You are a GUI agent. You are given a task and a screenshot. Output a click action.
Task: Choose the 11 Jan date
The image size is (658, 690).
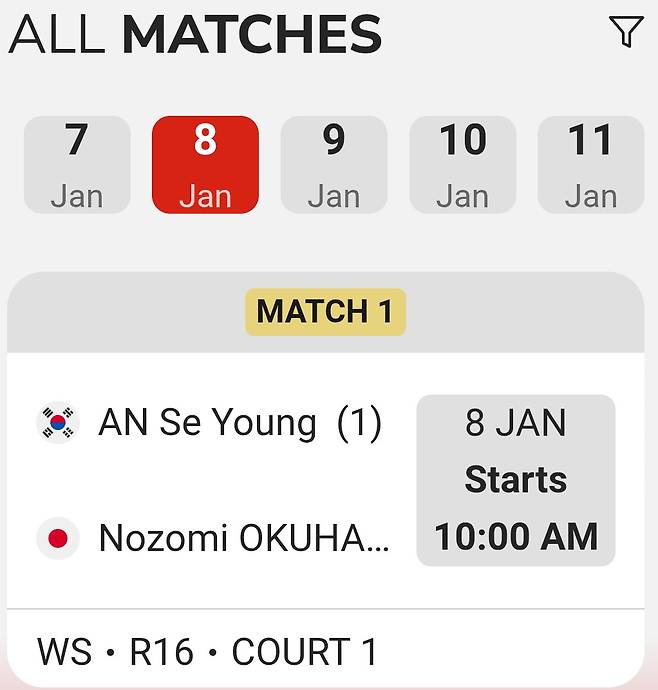[590, 165]
